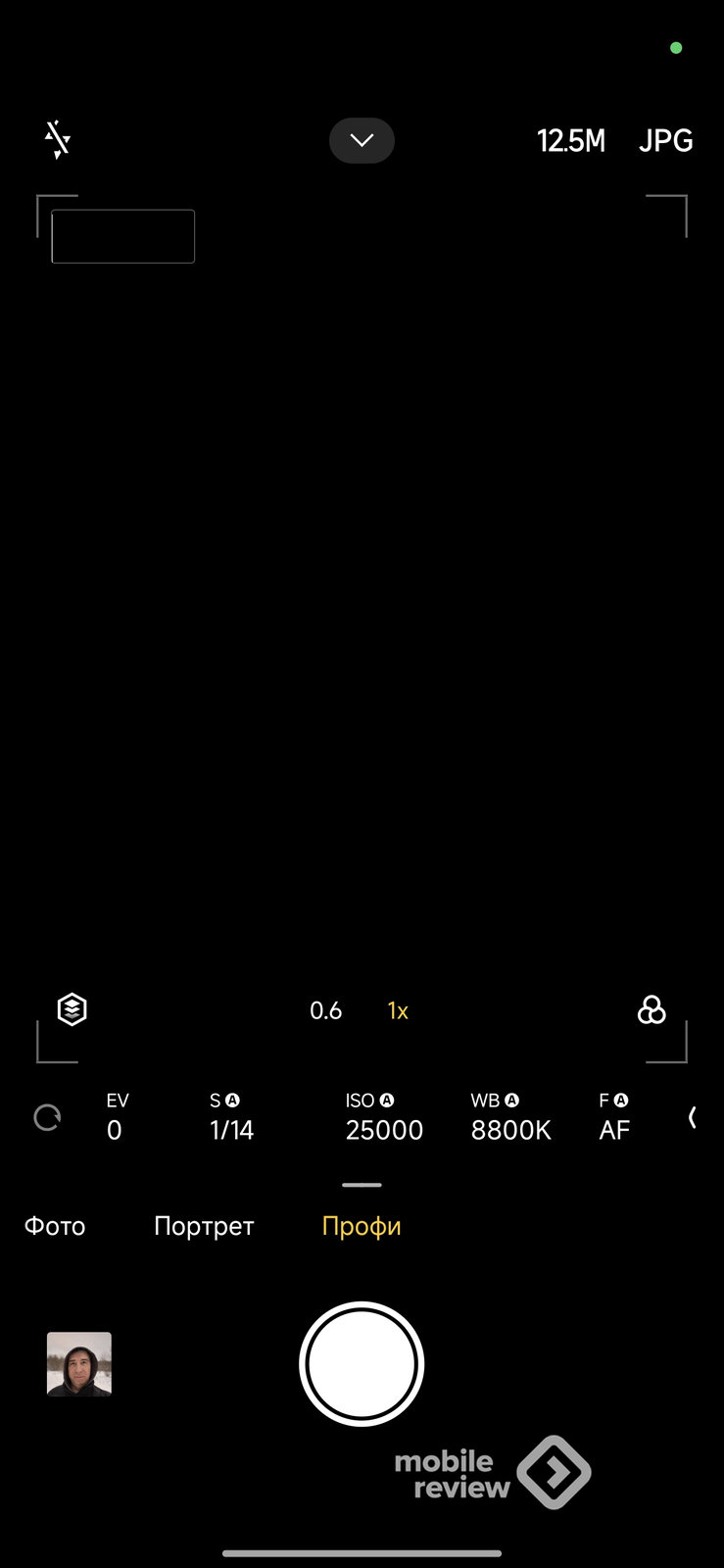
Task: Open the color filters icon
Action: coord(652,1009)
